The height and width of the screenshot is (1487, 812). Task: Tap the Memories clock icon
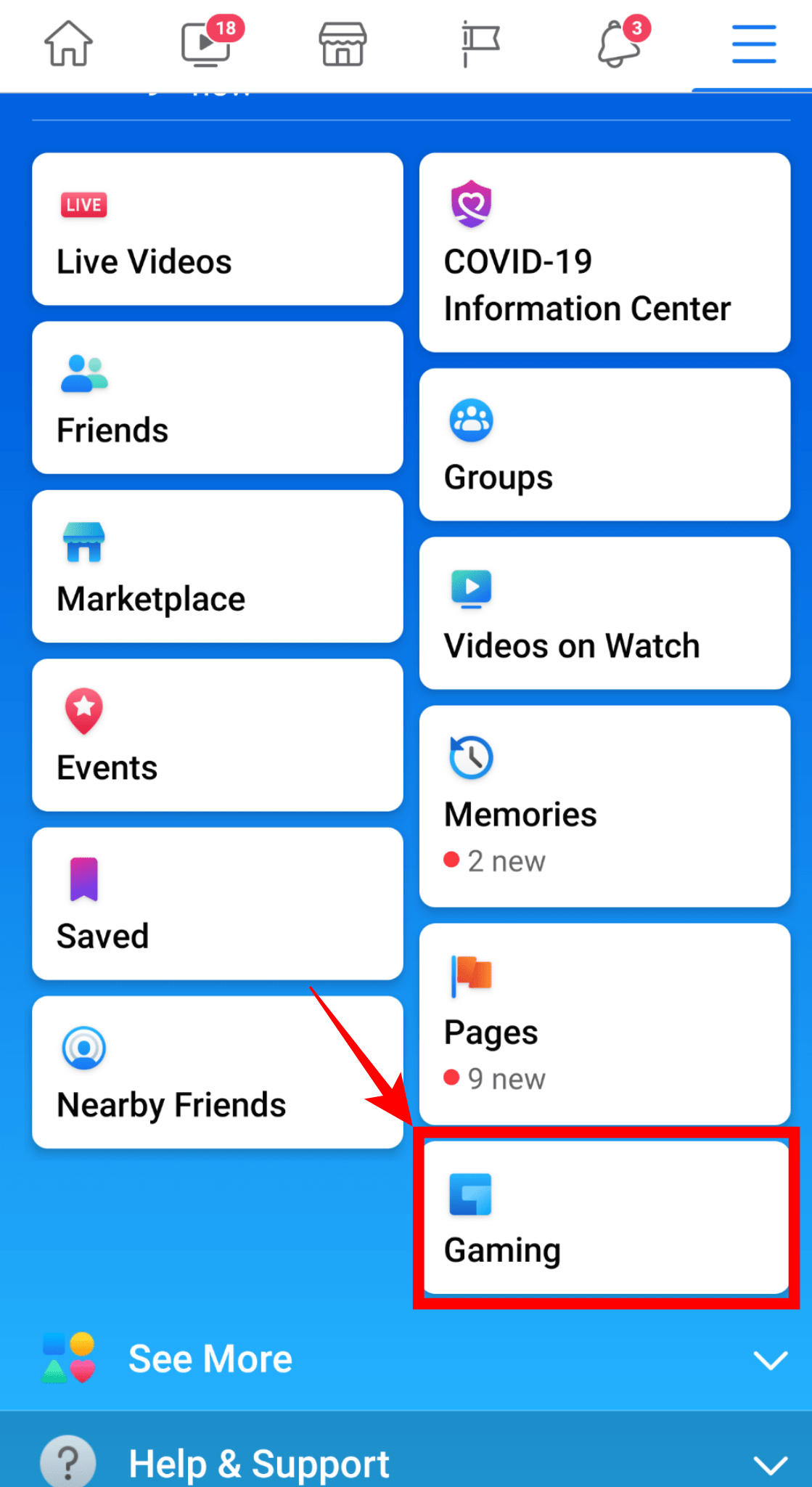tap(470, 757)
